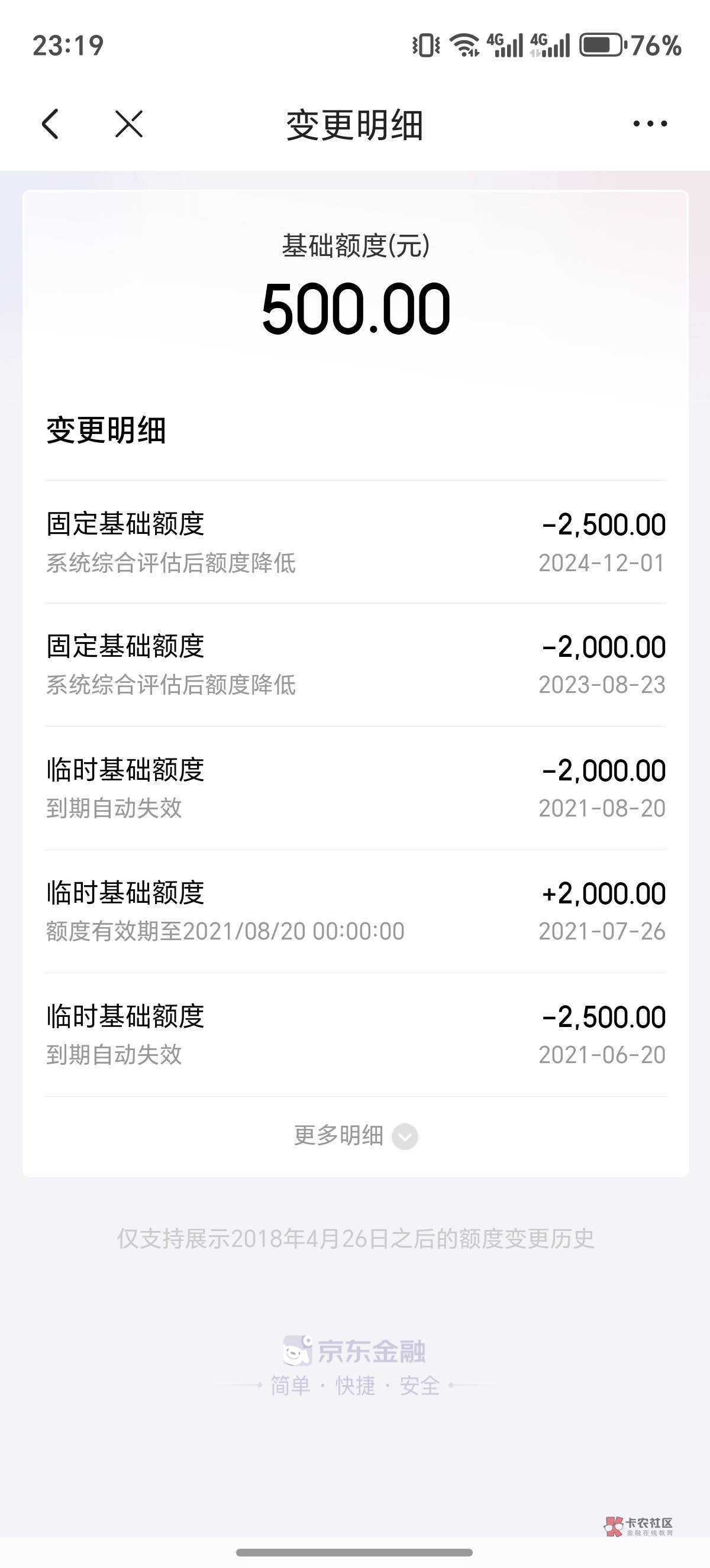710x1568 pixels.
Task: Close the page with the X icon
Action: point(129,124)
